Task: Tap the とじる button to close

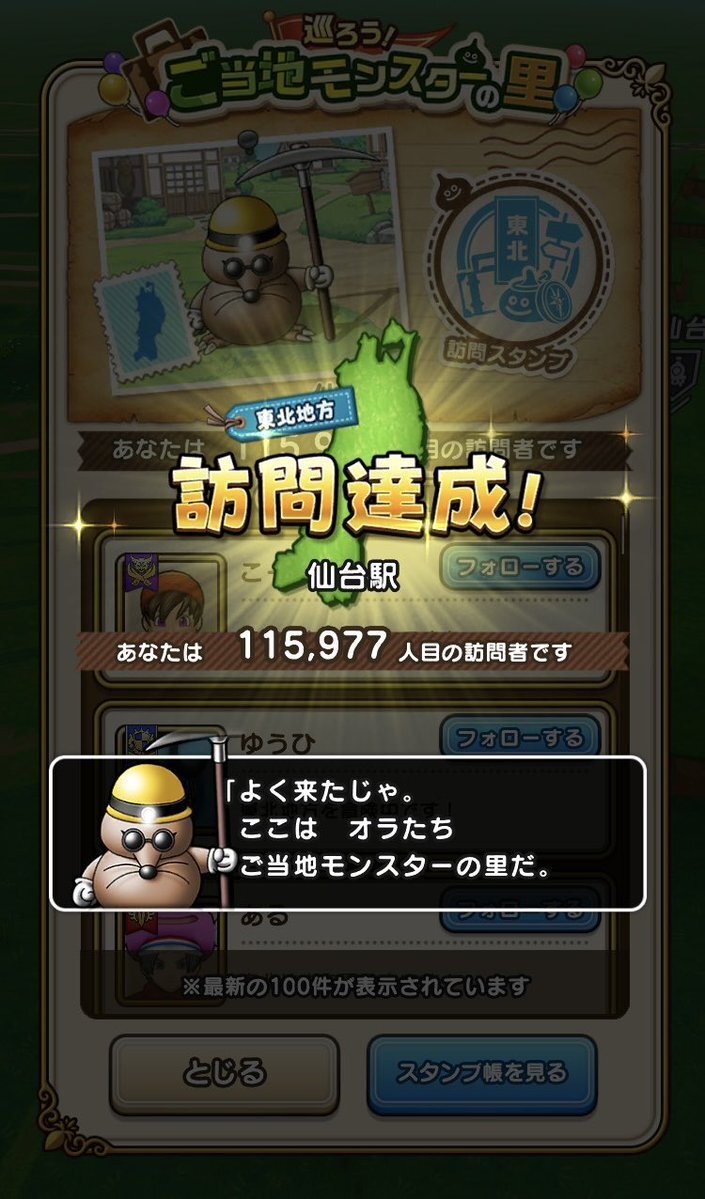Action: pos(224,1074)
